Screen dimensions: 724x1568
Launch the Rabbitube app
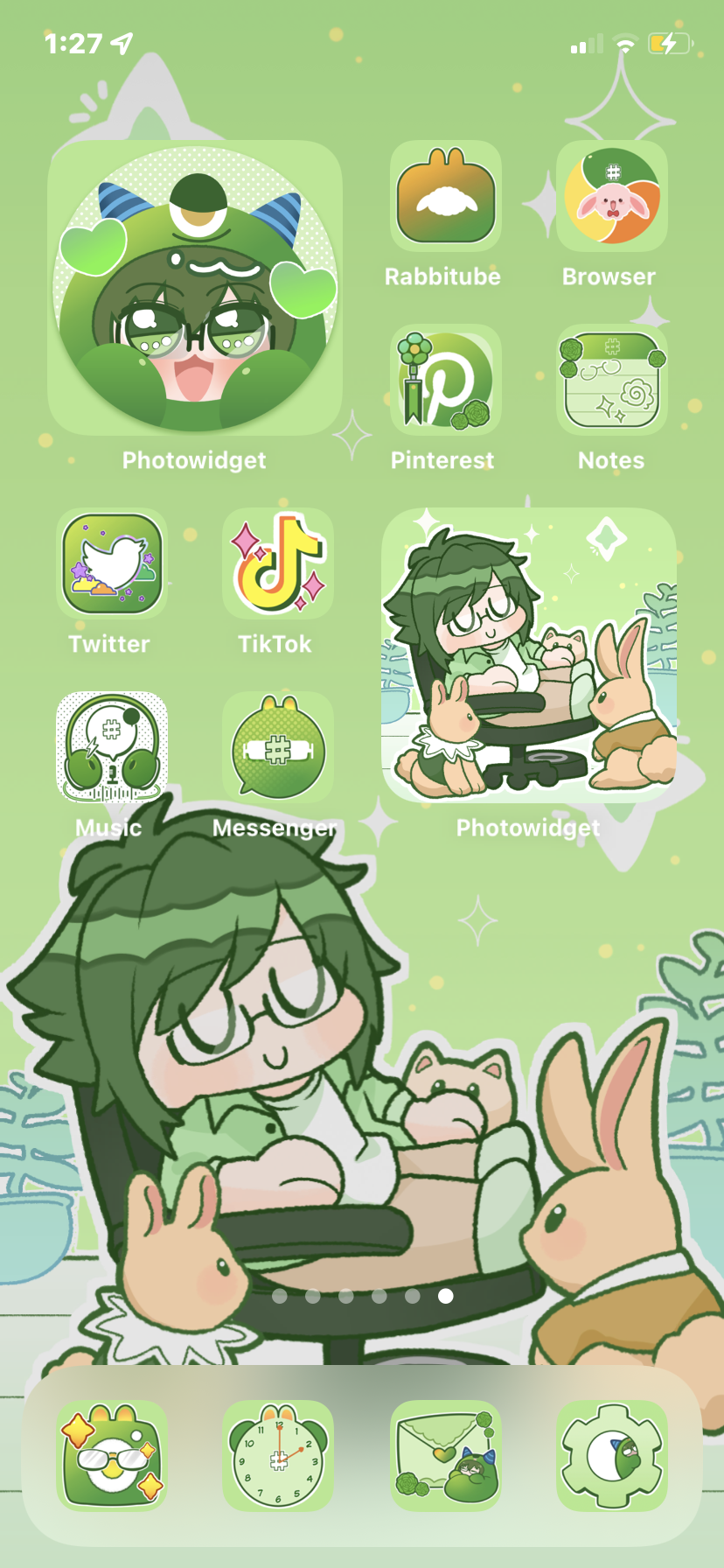point(445,197)
